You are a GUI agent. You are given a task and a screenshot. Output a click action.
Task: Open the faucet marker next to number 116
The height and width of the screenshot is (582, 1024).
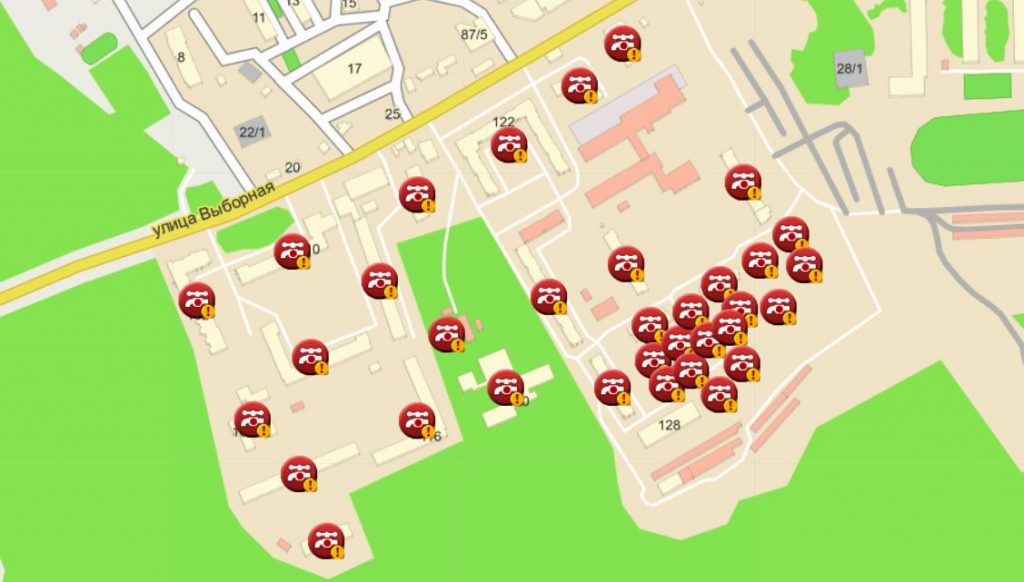416,420
